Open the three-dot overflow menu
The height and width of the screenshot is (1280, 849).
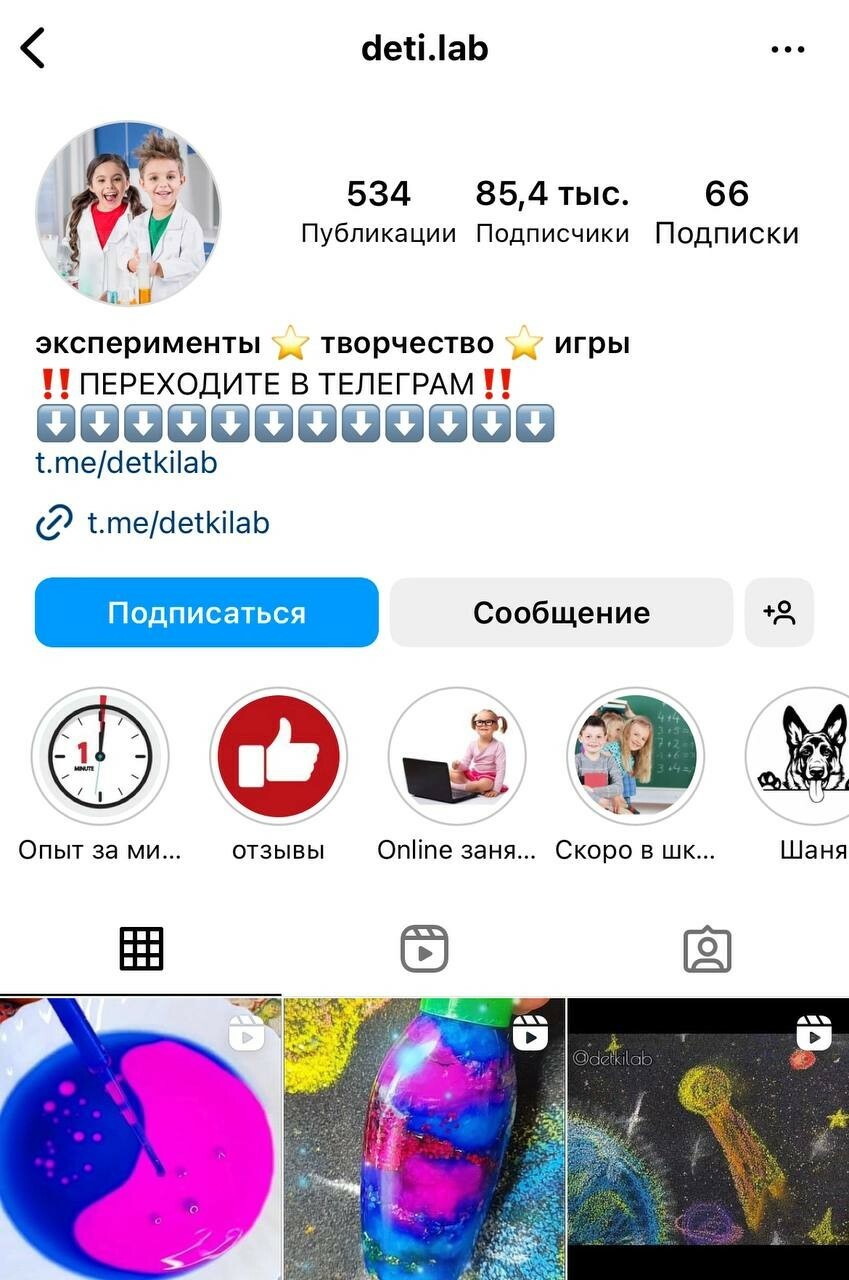(788, 49)
